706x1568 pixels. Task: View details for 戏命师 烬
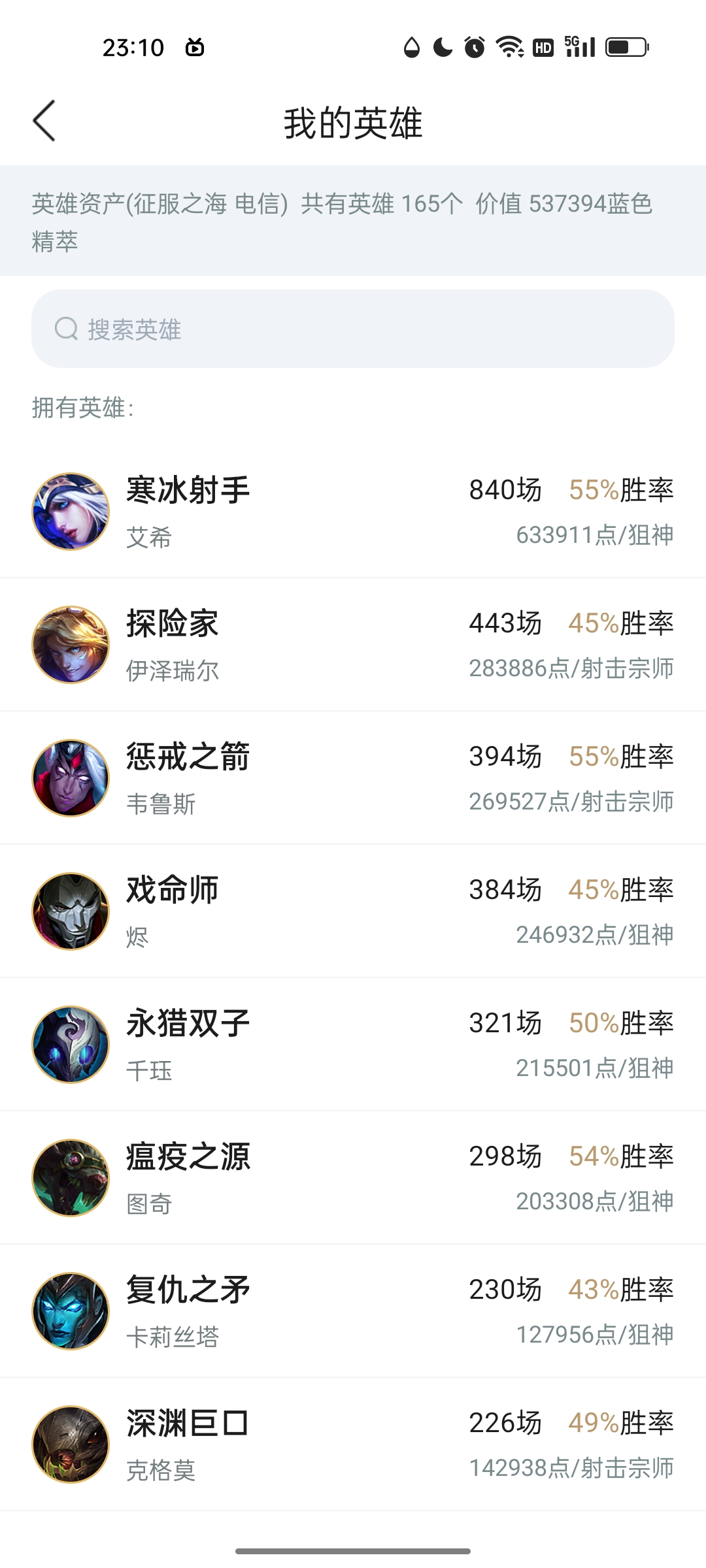pos(353,911)
